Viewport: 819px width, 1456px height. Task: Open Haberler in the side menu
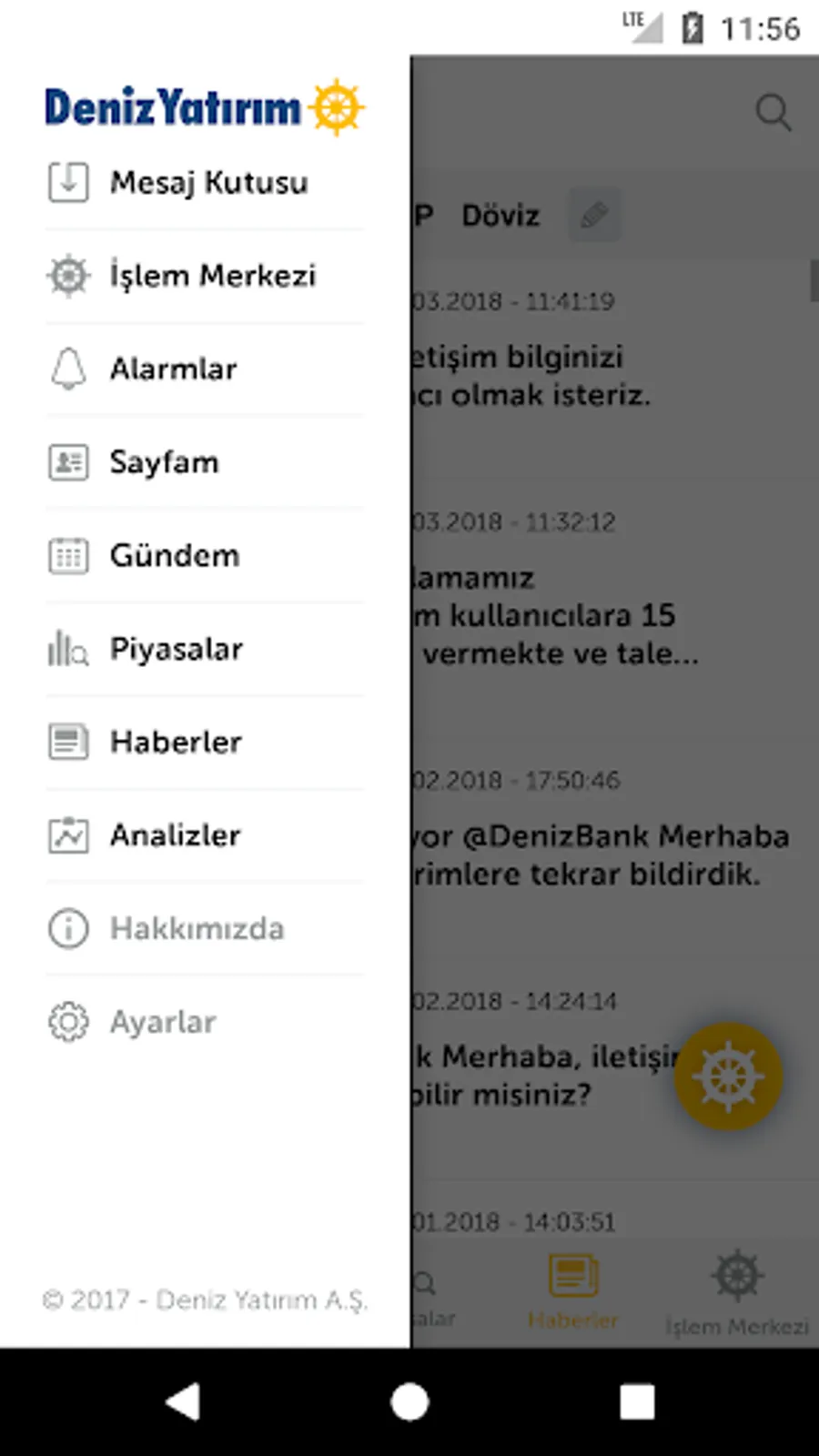[x=176, y=743]
